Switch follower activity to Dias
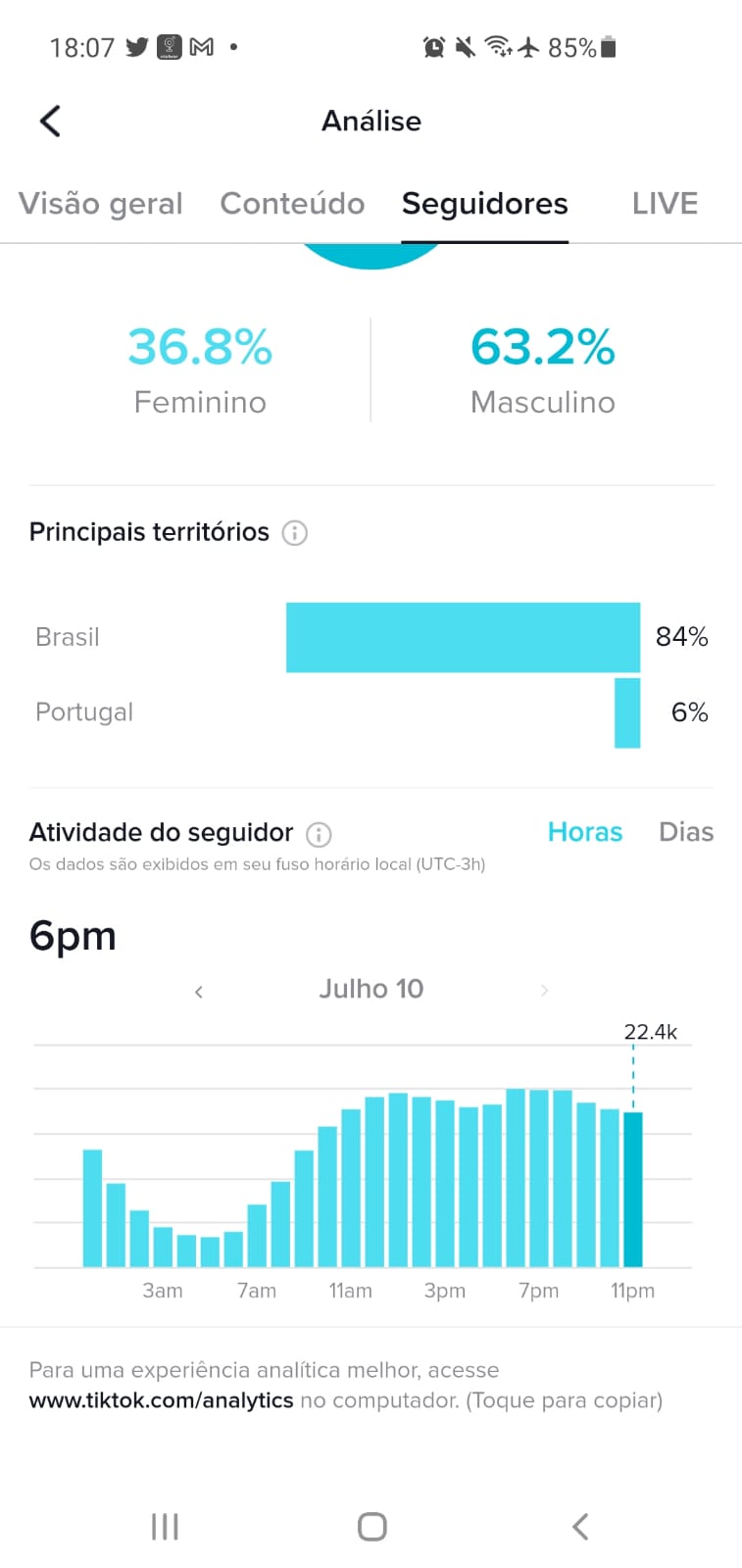The height and width of the screenshot is (1568, 742). click(686, 832)
